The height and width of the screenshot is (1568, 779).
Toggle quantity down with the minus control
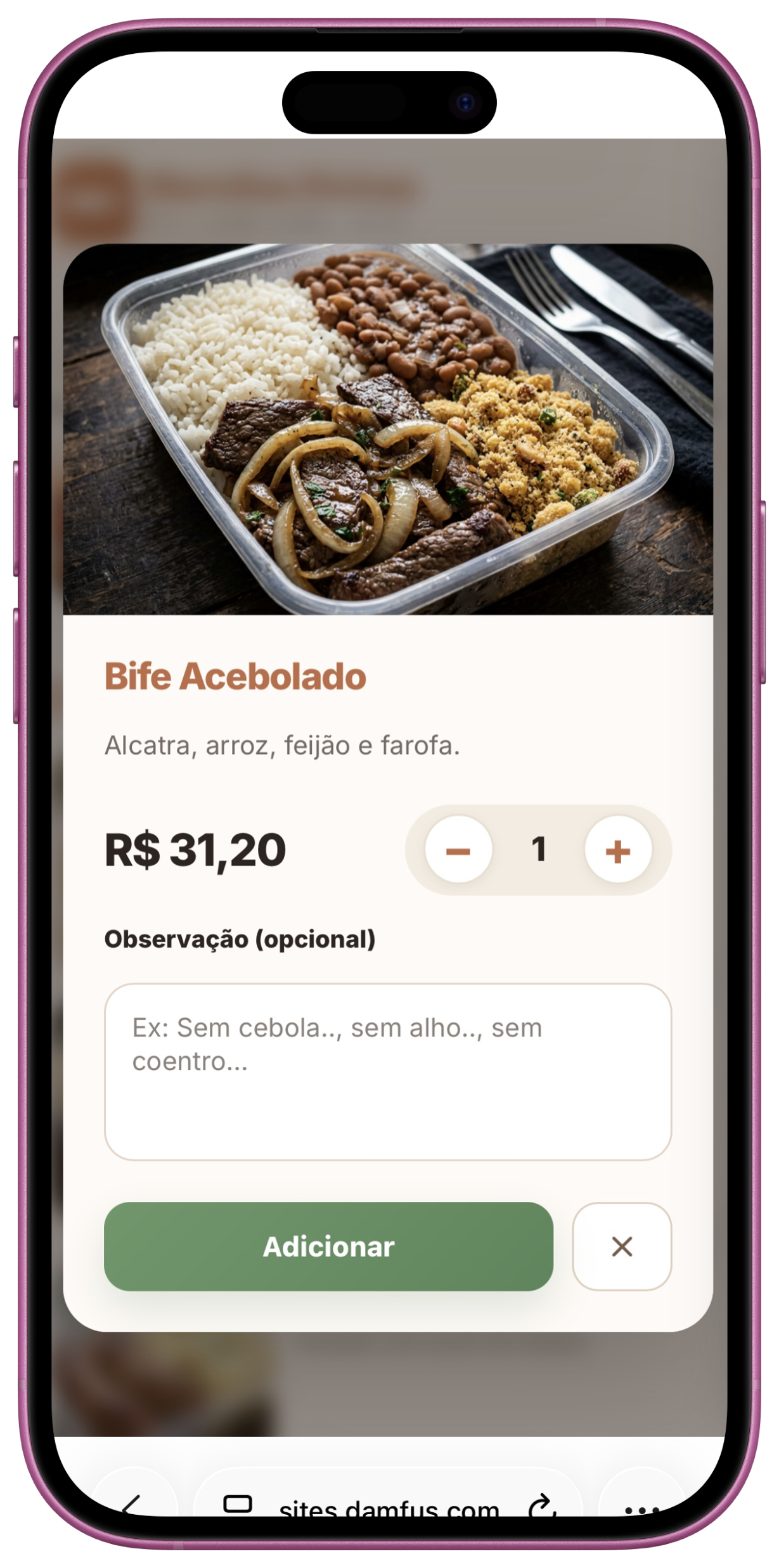pos(459,851)
